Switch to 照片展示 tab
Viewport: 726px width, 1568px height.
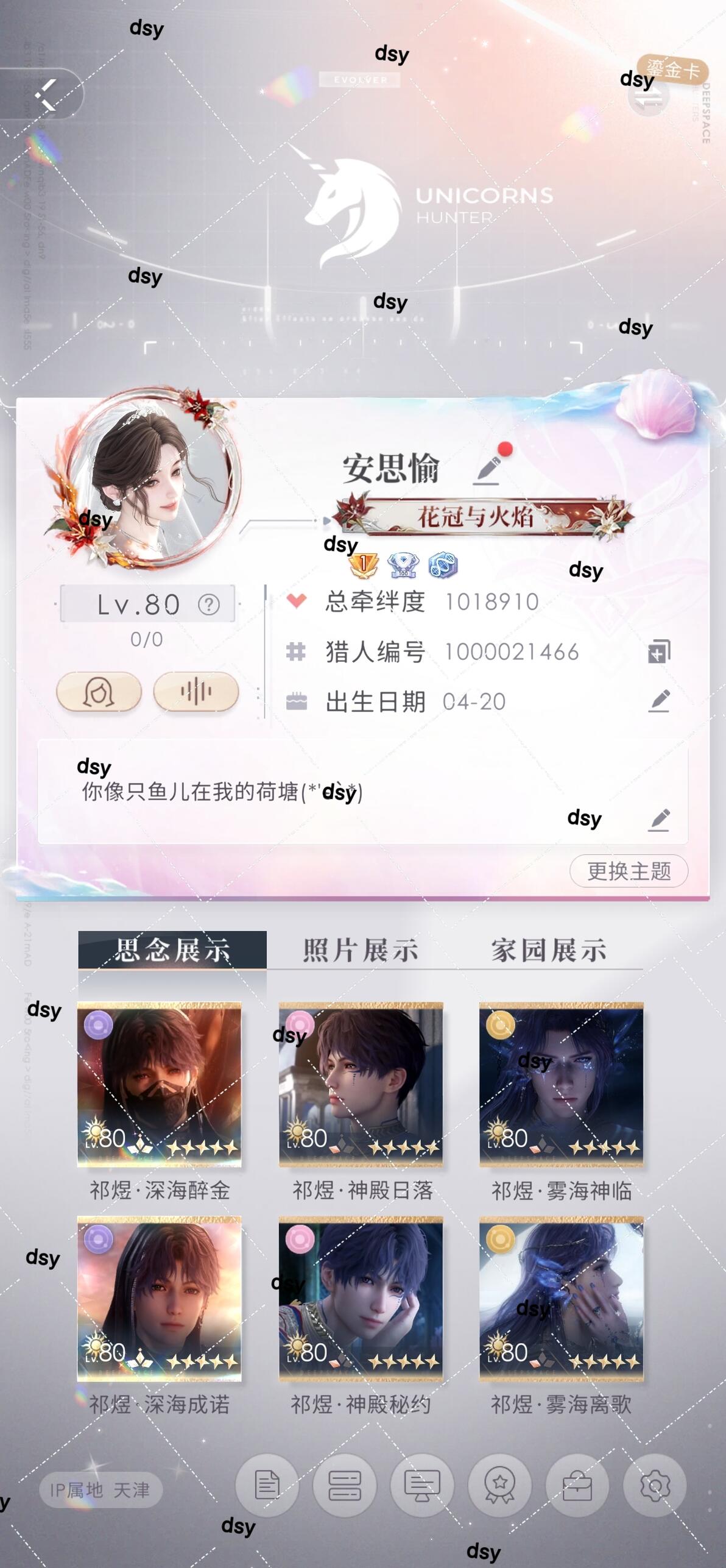[361, 950]
